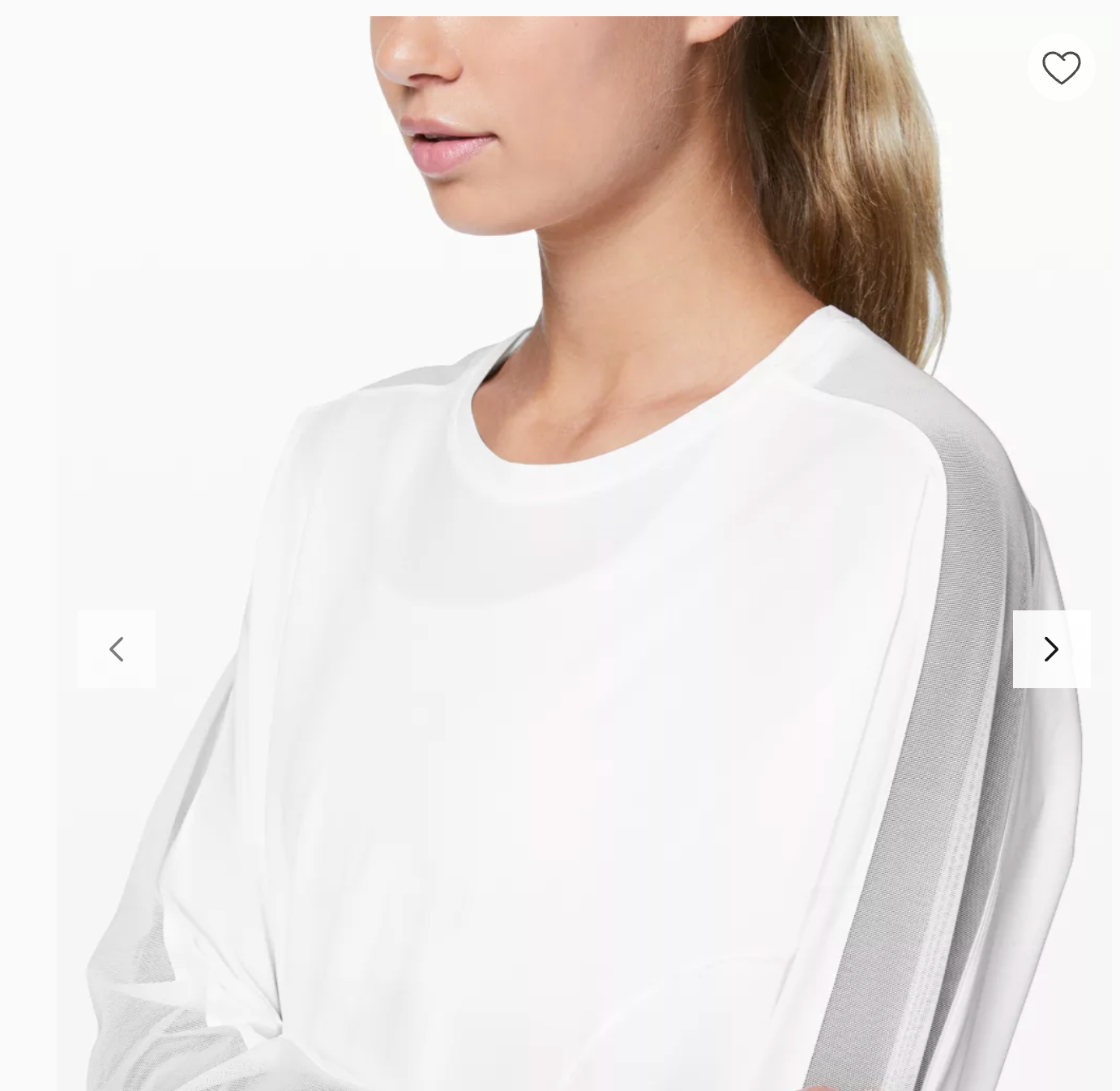The width and height of the screenshot is (1120, 1091).
Task: Go to the previous product photo
Action: tap(117, 649)
